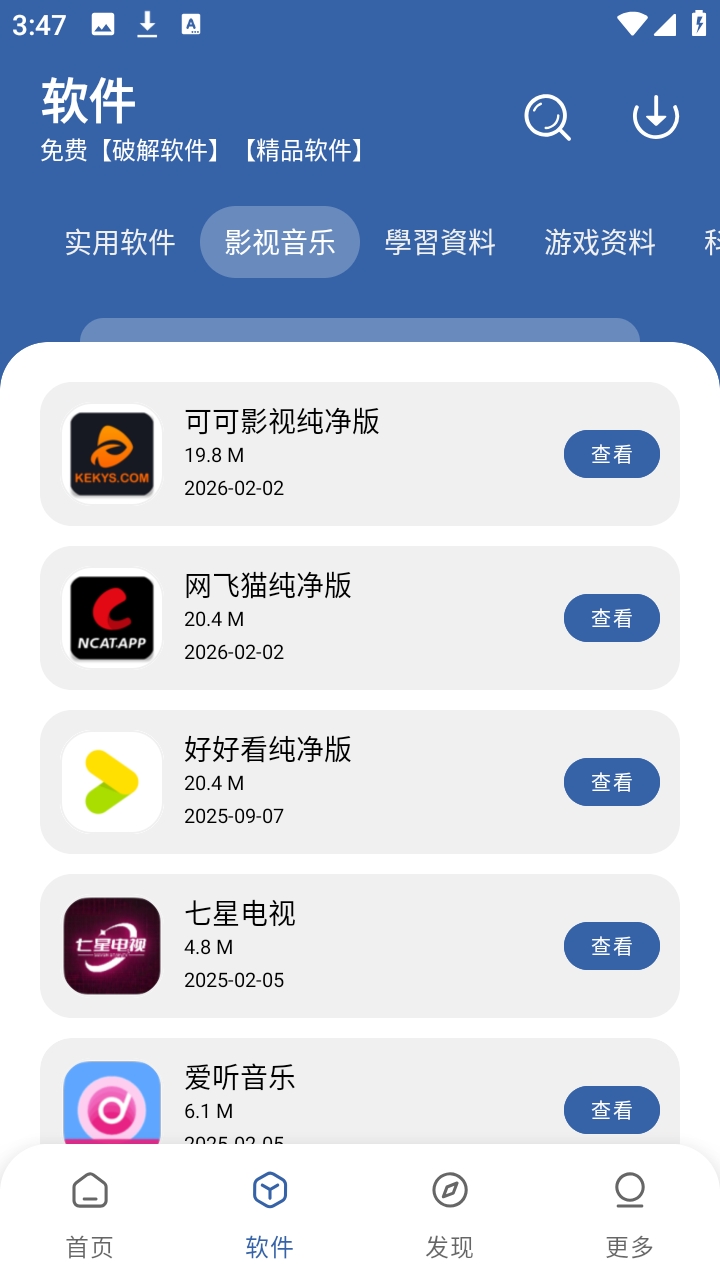Image resolution: width=720 pixels, height=1280 pixels.
Task: Open the downloads icon in the header
Action: pyautogui.click(x=656, y=118)
